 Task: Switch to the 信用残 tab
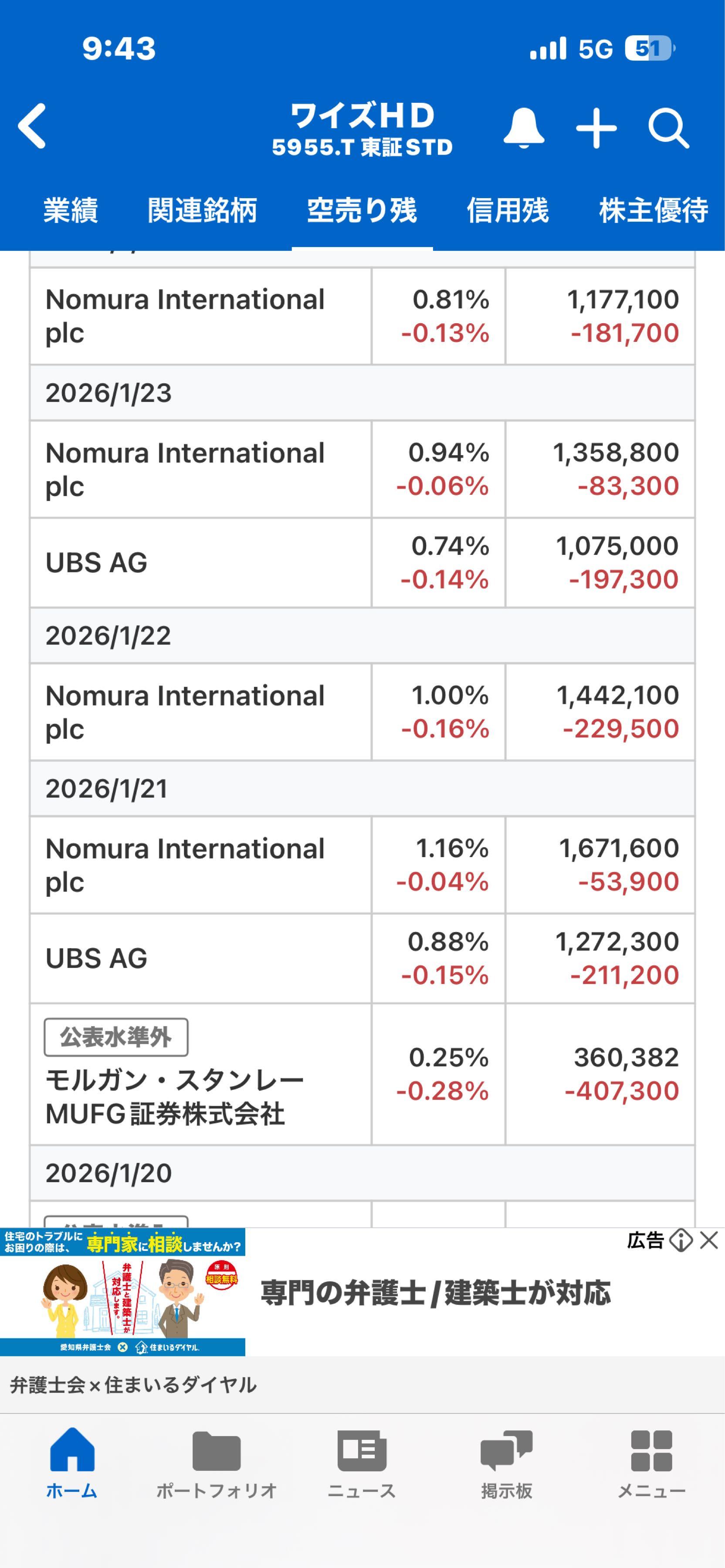pyautogui.click(x=509, y=211)
